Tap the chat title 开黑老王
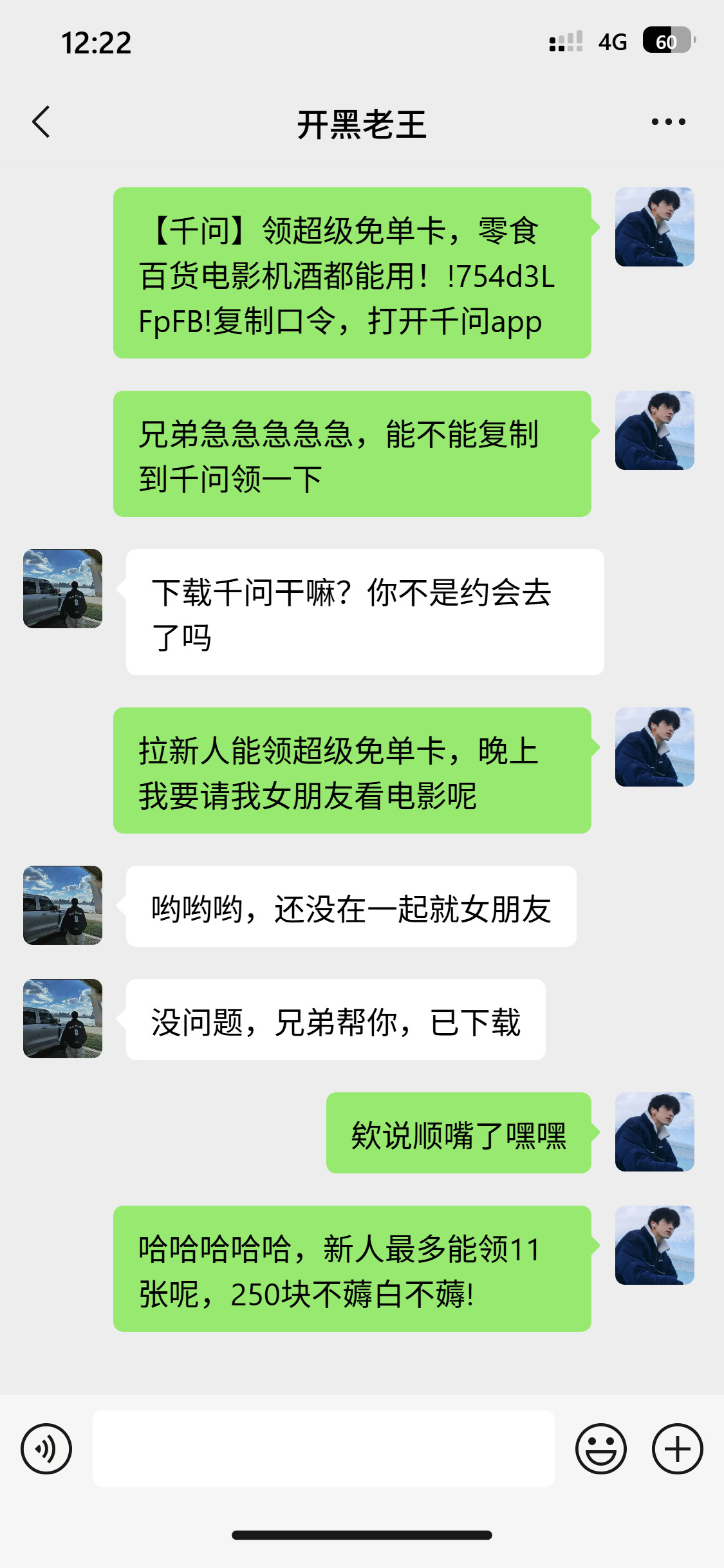This screenshot has height=1568, width=724. (x=362, y=124)
